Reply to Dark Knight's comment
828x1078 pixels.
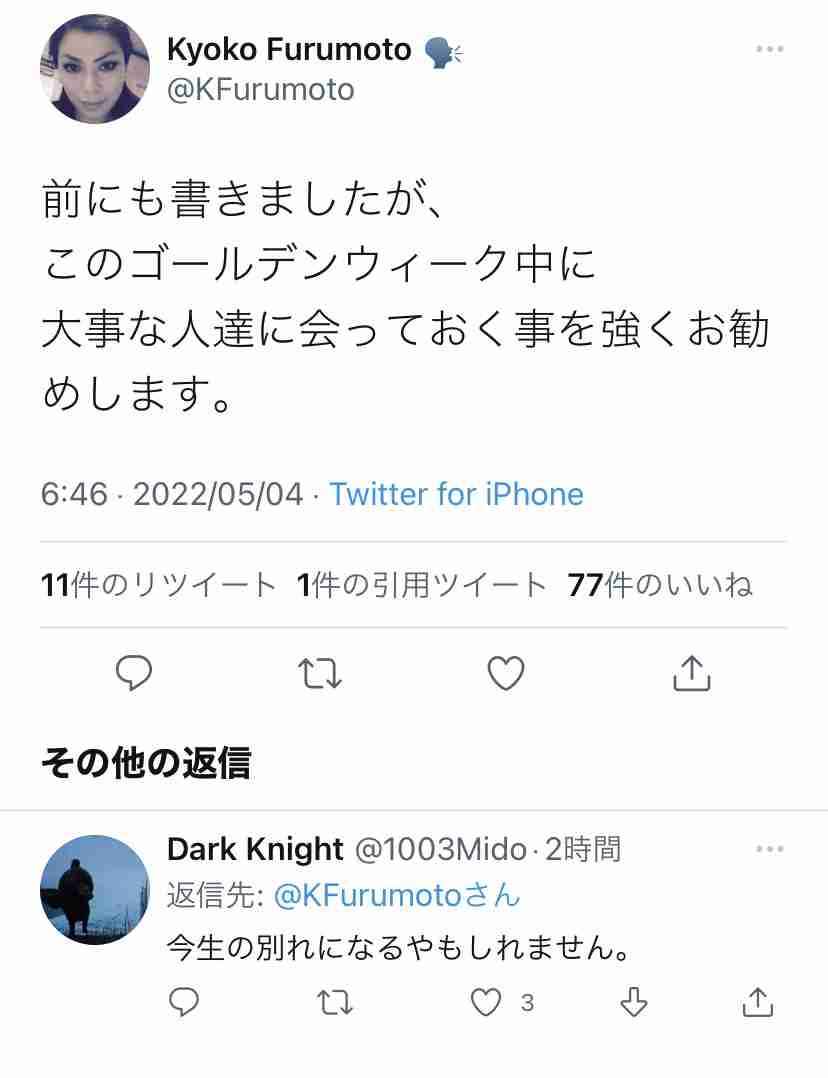[x=184, y=1003]
